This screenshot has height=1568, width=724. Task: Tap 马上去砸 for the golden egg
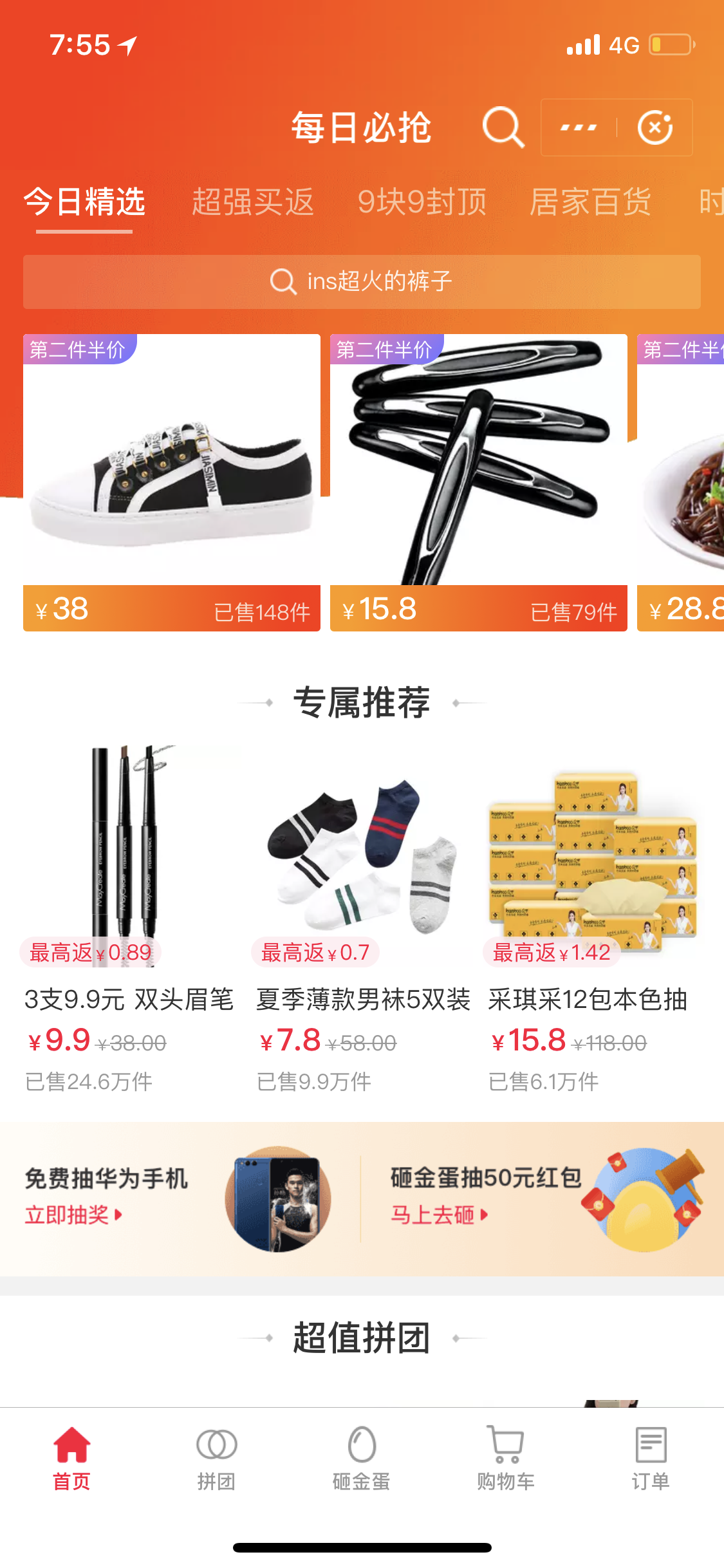pyautogui.click(x=439, y=1215)
